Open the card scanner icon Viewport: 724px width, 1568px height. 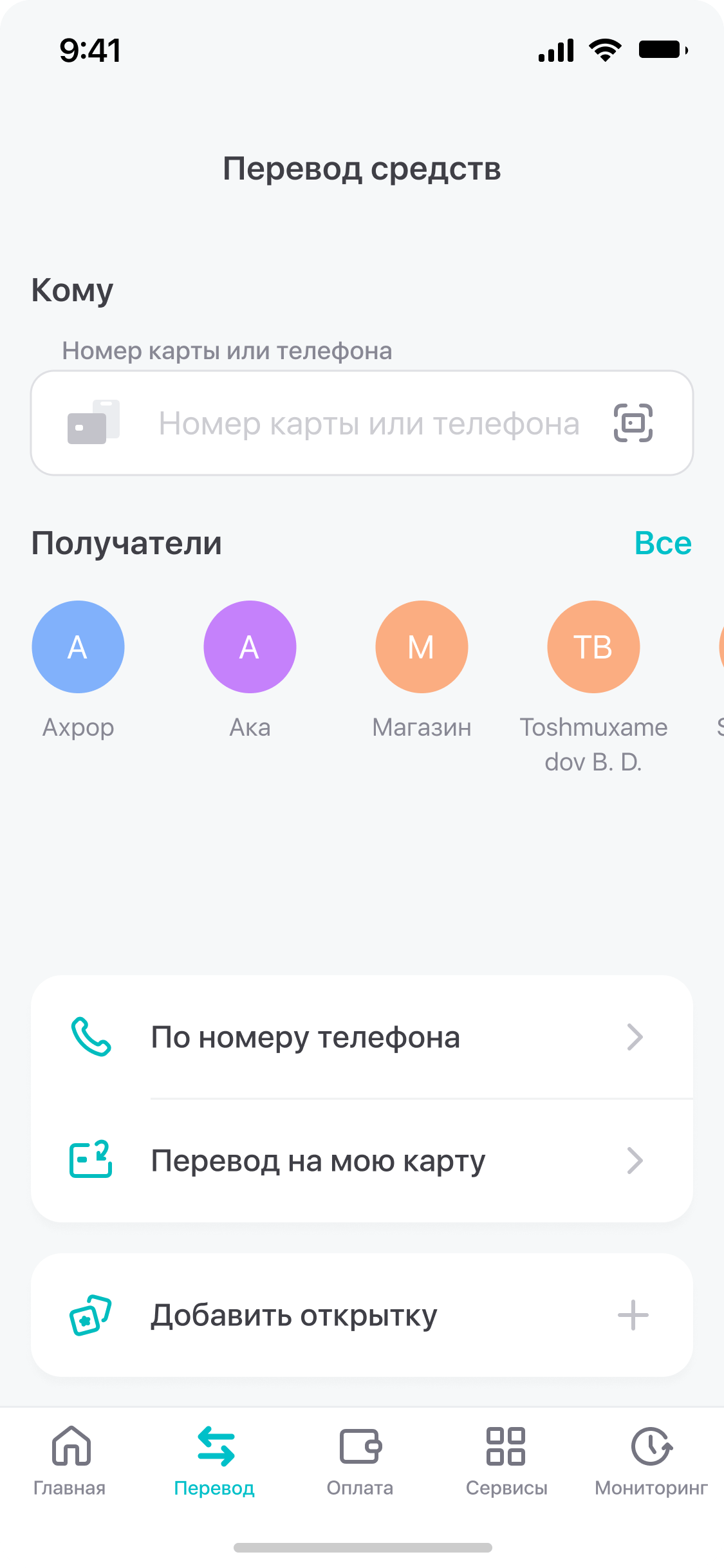[633, 423]
